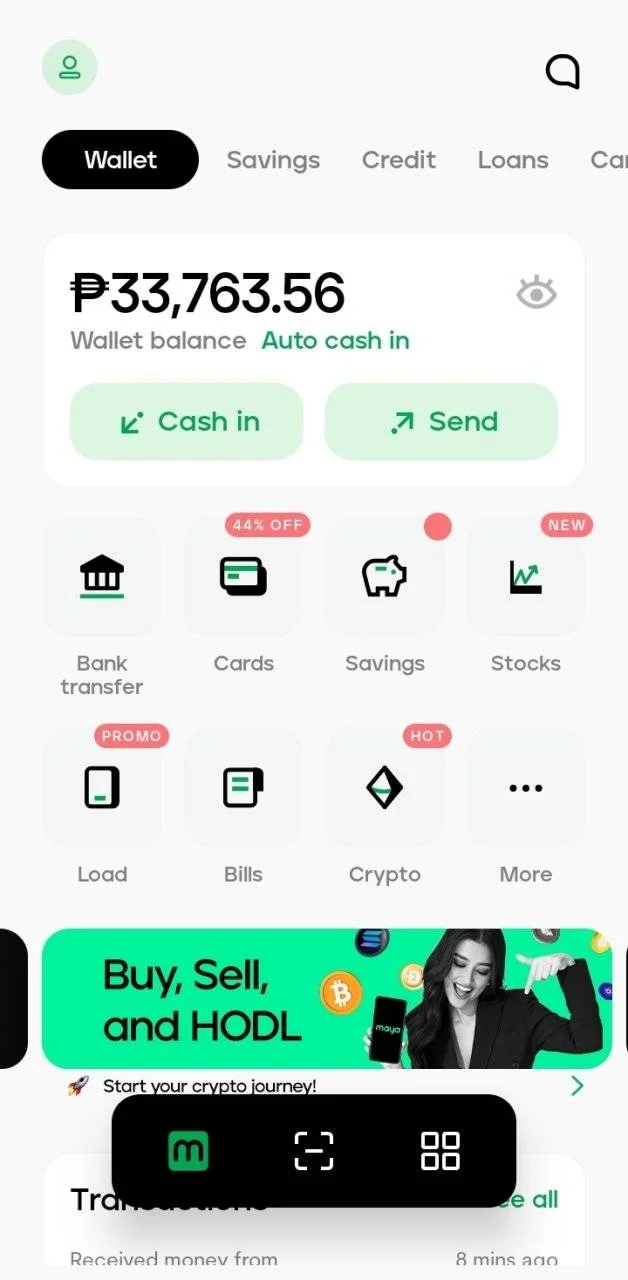
Task: Tap the Cash in button
Action: pos(186,421)
